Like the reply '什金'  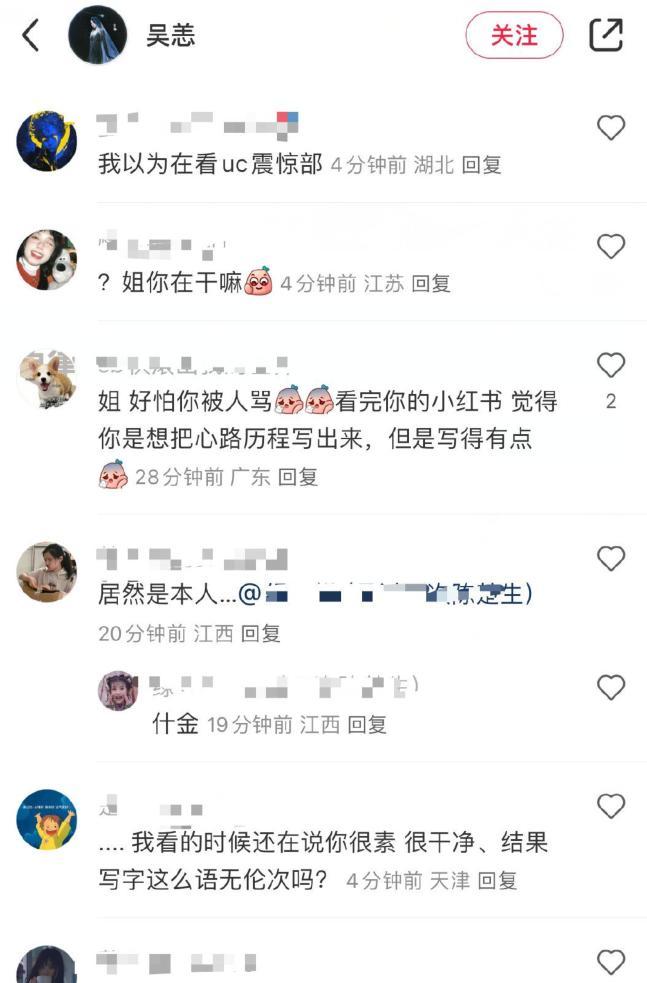pos(610,687)
